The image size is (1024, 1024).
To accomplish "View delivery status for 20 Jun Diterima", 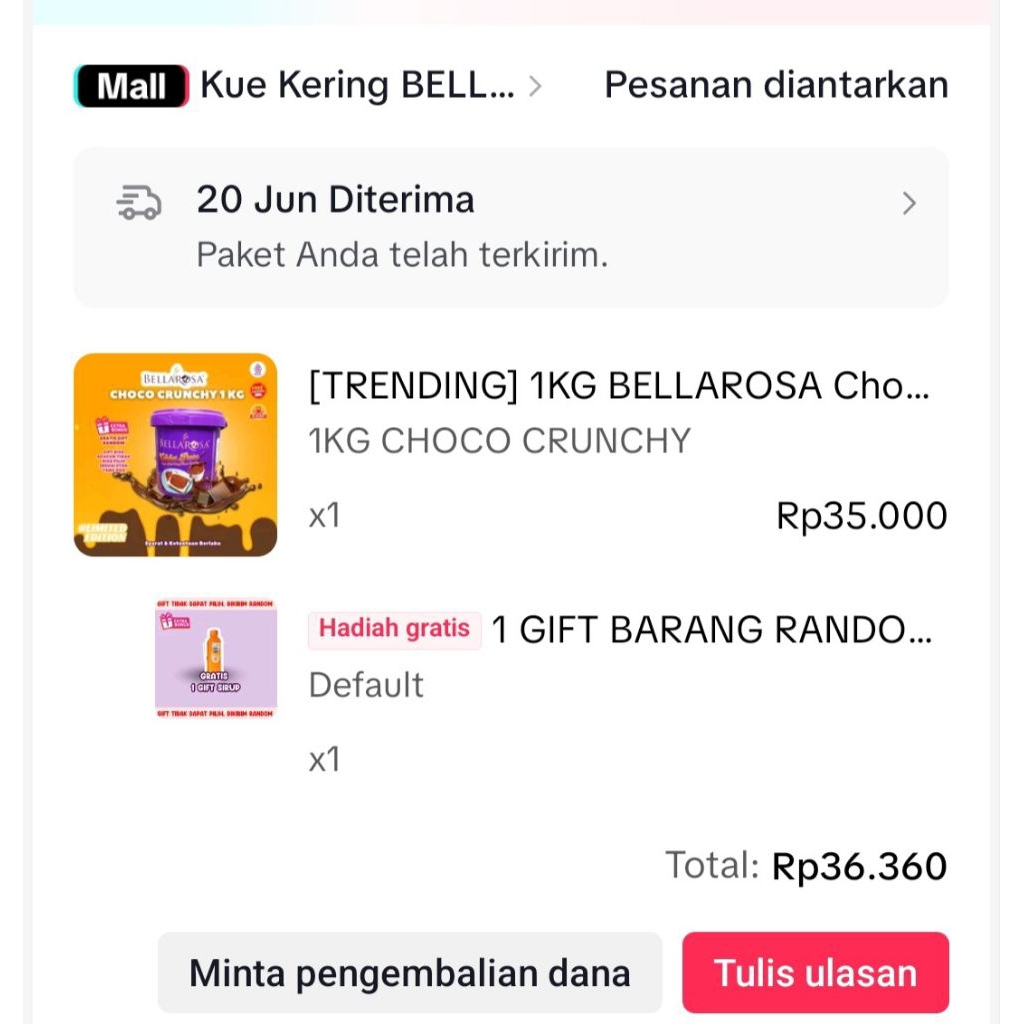I will point(510,227).
